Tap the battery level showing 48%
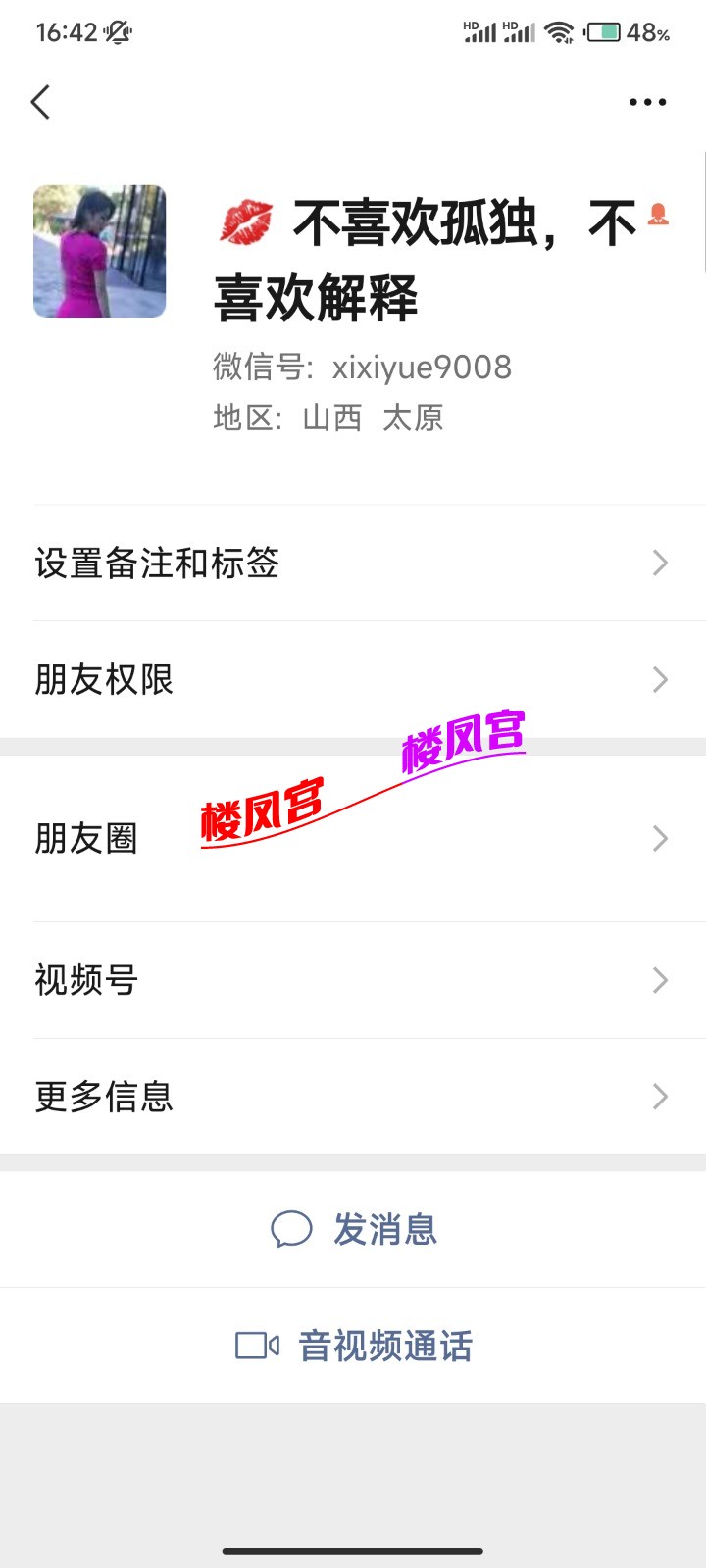This screenshot has width=706, height=1568. (x=648, y=32)
